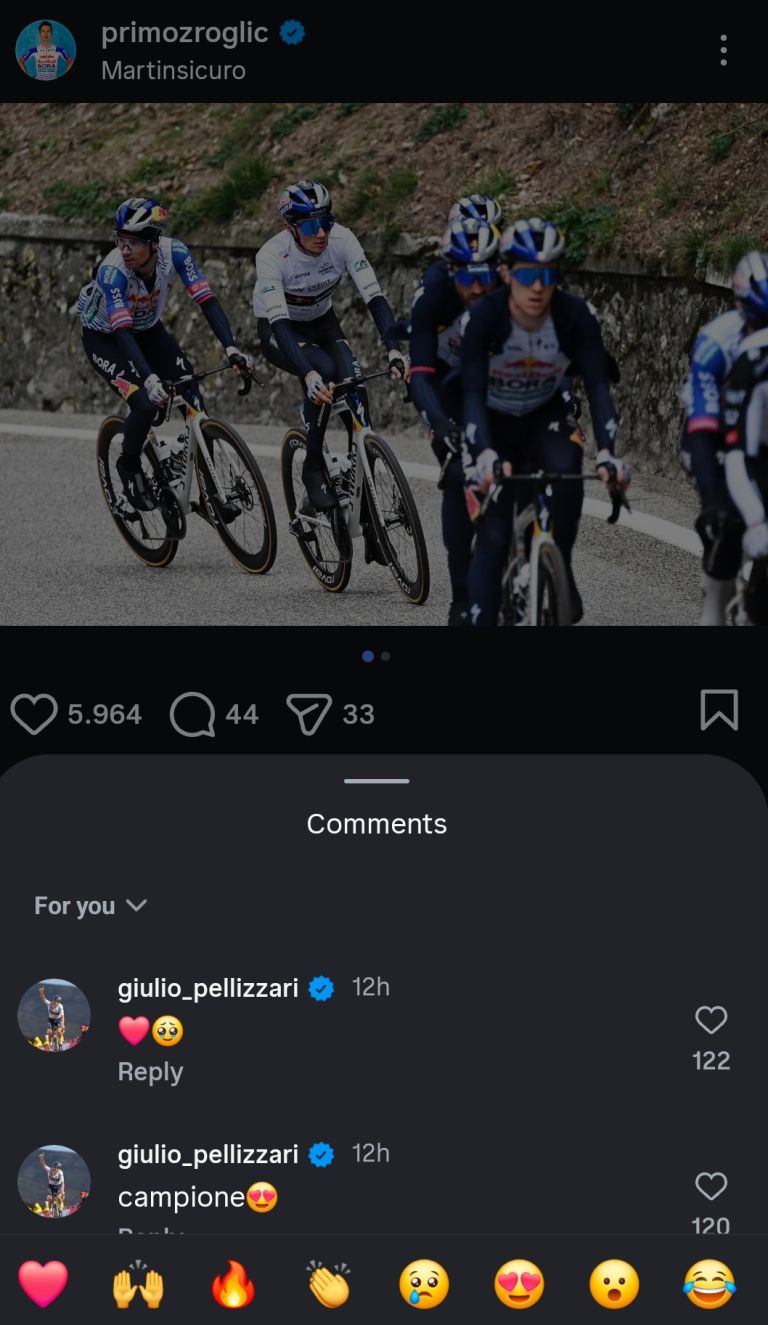Open the comment icon under the post
768x1325 pixels.
tap(192, 714)
